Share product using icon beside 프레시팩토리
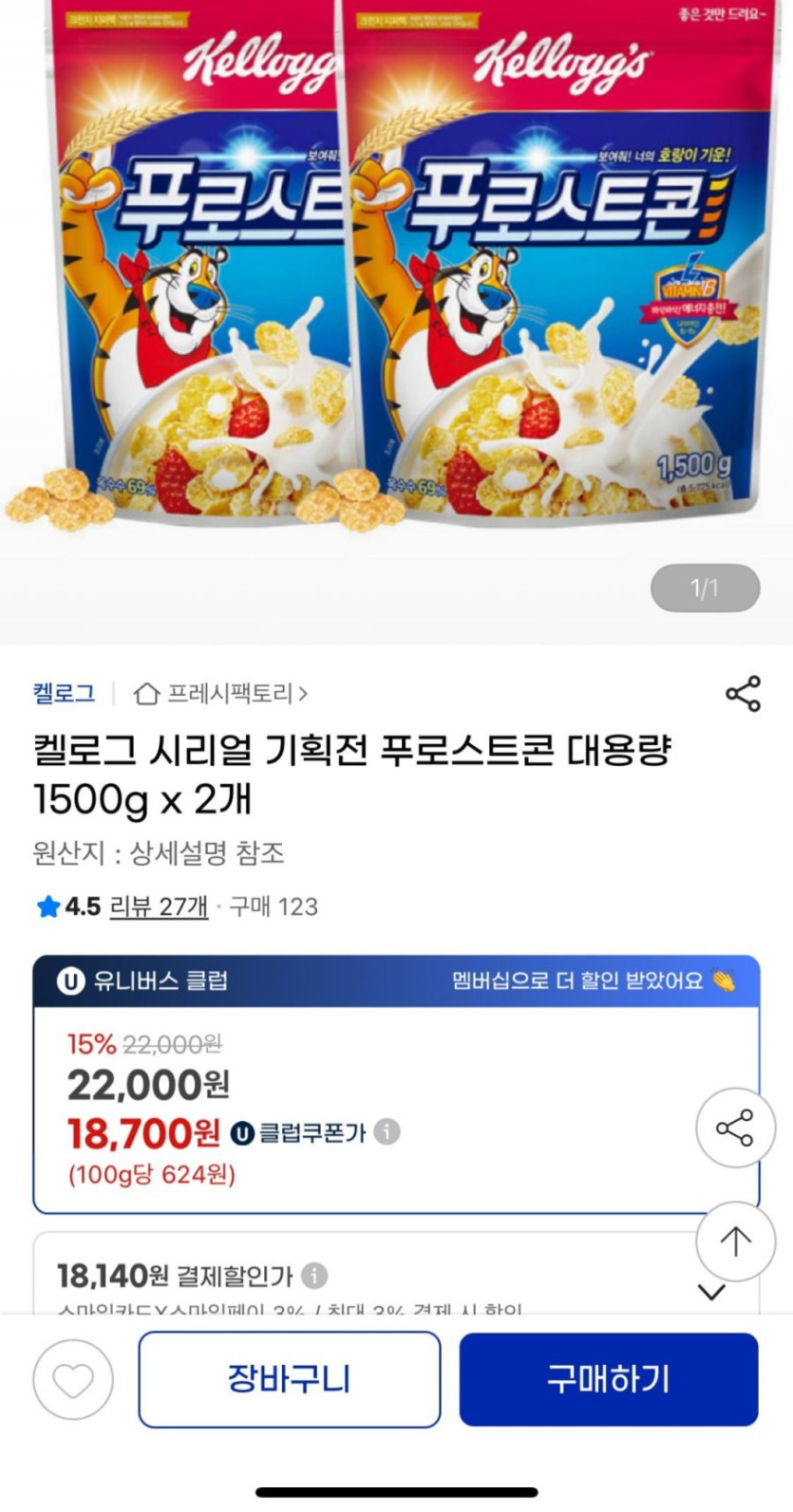The height and width of the screenshot is (1512, 793). tap(743, 694)
